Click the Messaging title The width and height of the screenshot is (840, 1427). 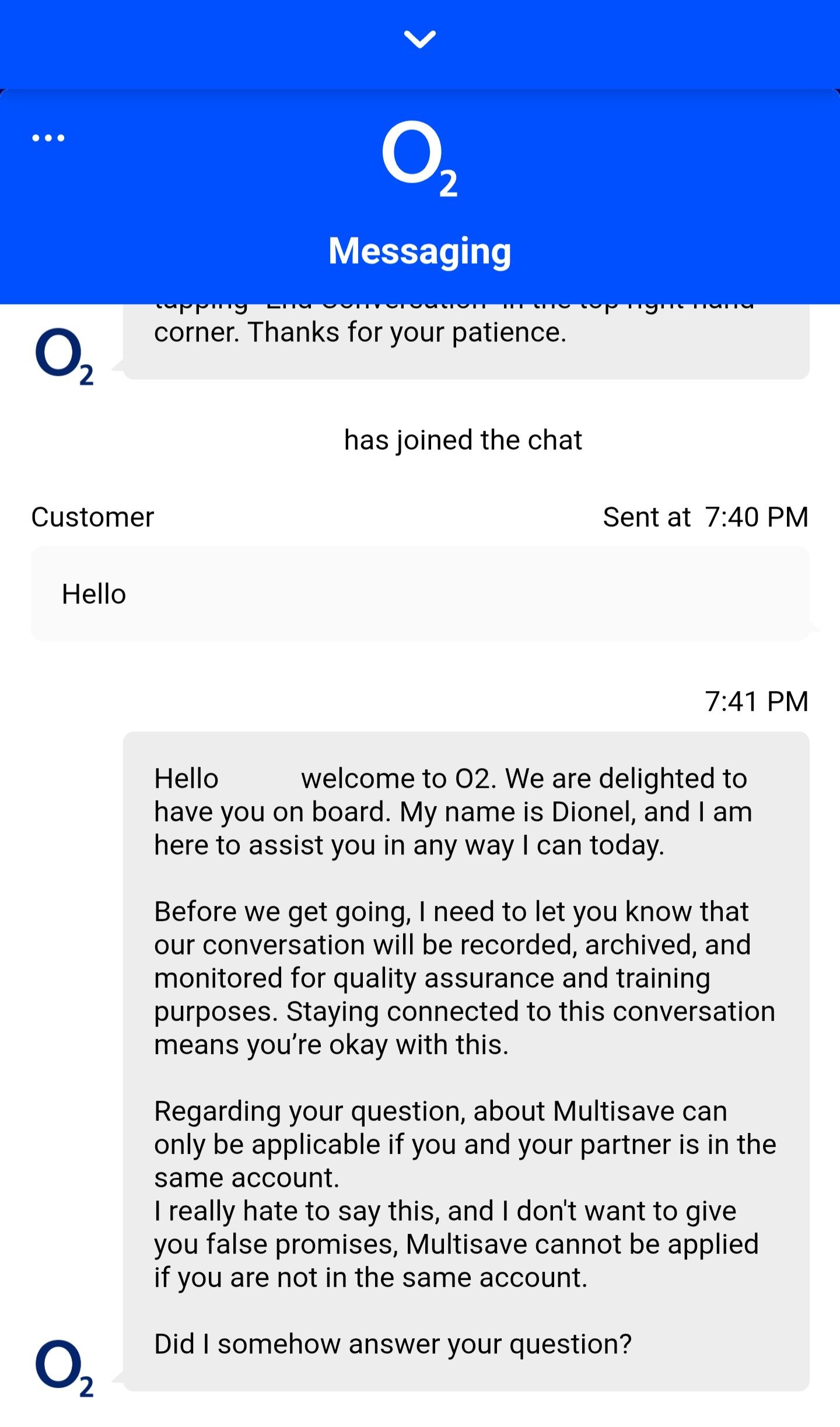[419, 251]
